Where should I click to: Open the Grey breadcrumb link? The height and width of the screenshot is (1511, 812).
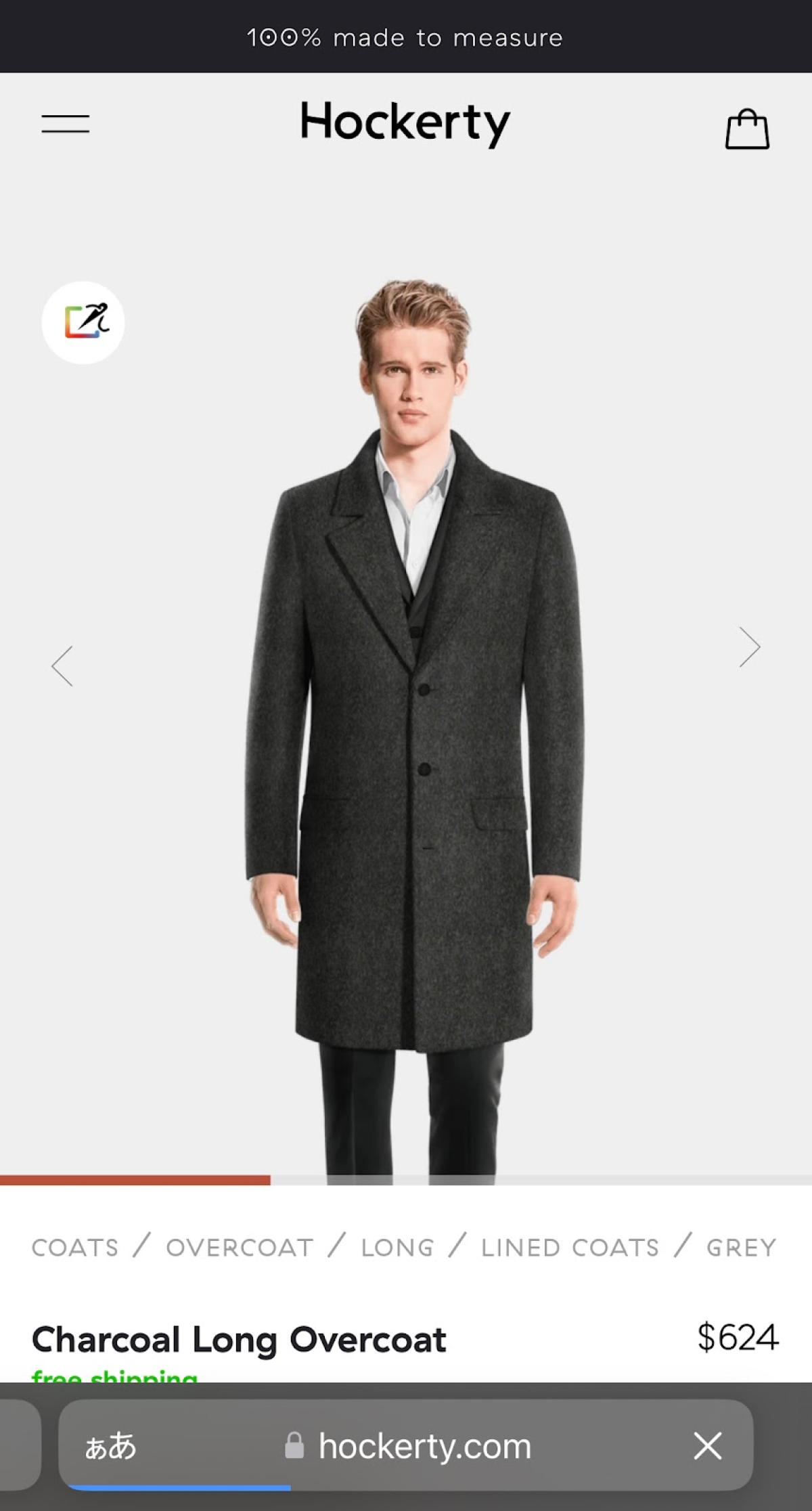click(741, 1247)
